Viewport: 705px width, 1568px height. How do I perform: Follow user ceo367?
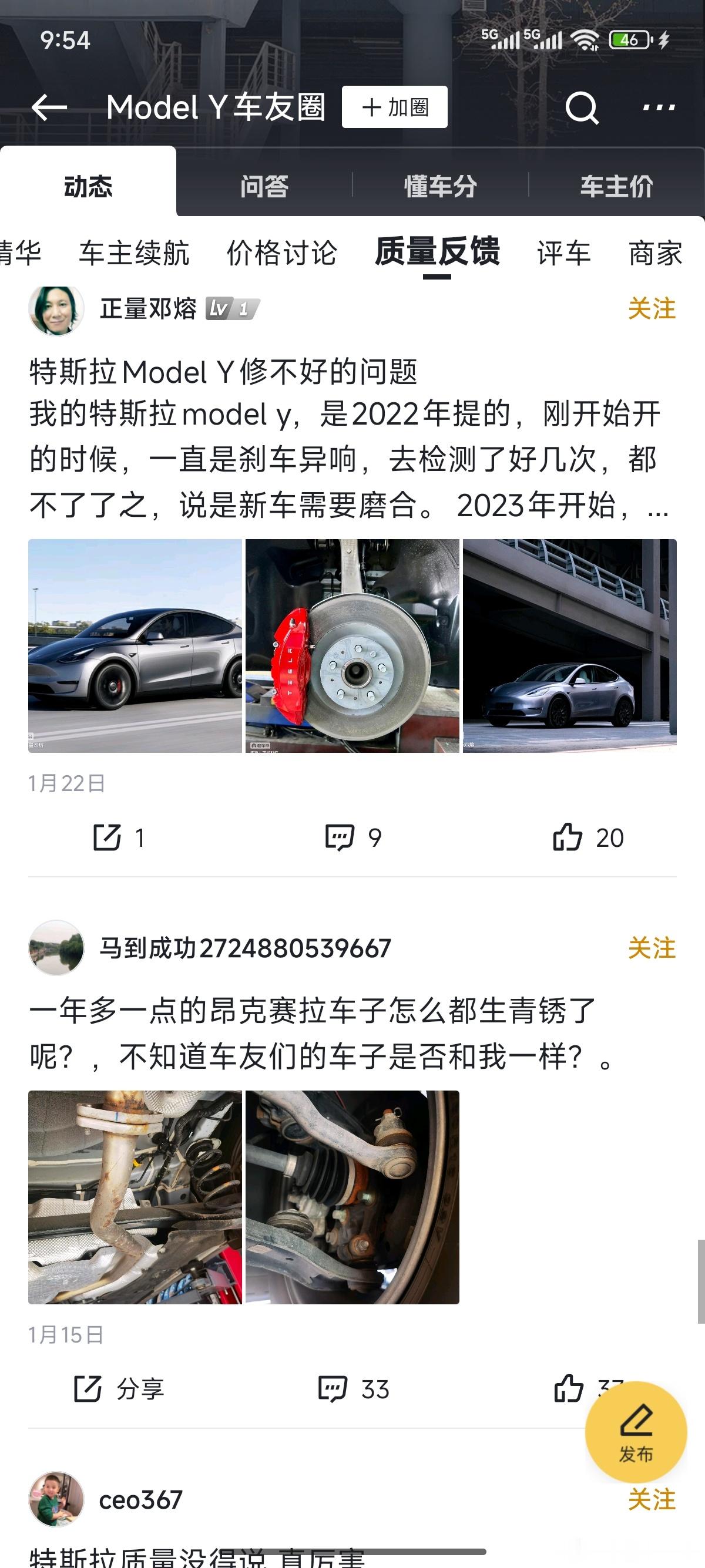pos(652,1499)
